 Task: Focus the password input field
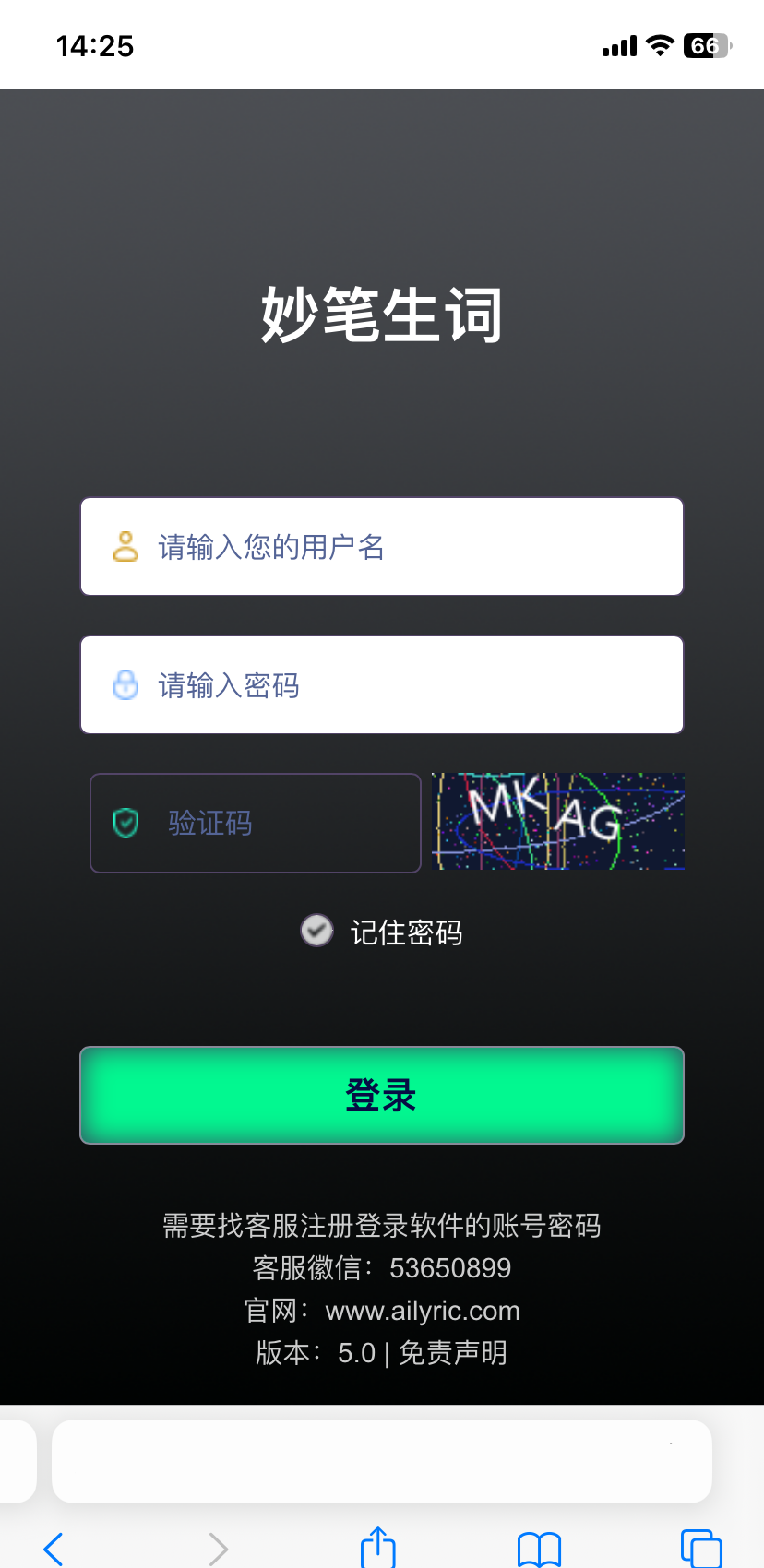point(382,685)
